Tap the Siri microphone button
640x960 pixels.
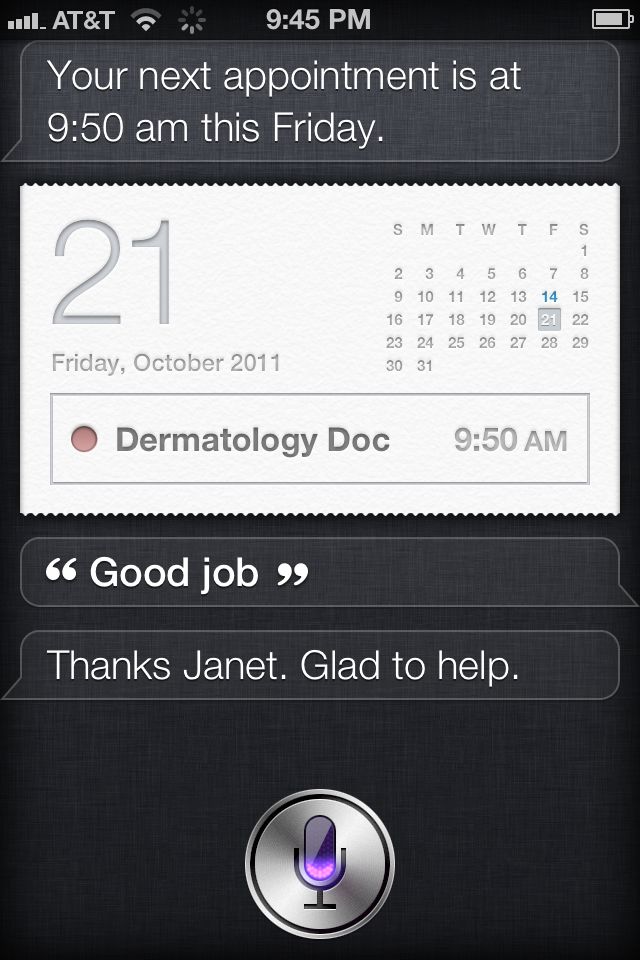320,862
